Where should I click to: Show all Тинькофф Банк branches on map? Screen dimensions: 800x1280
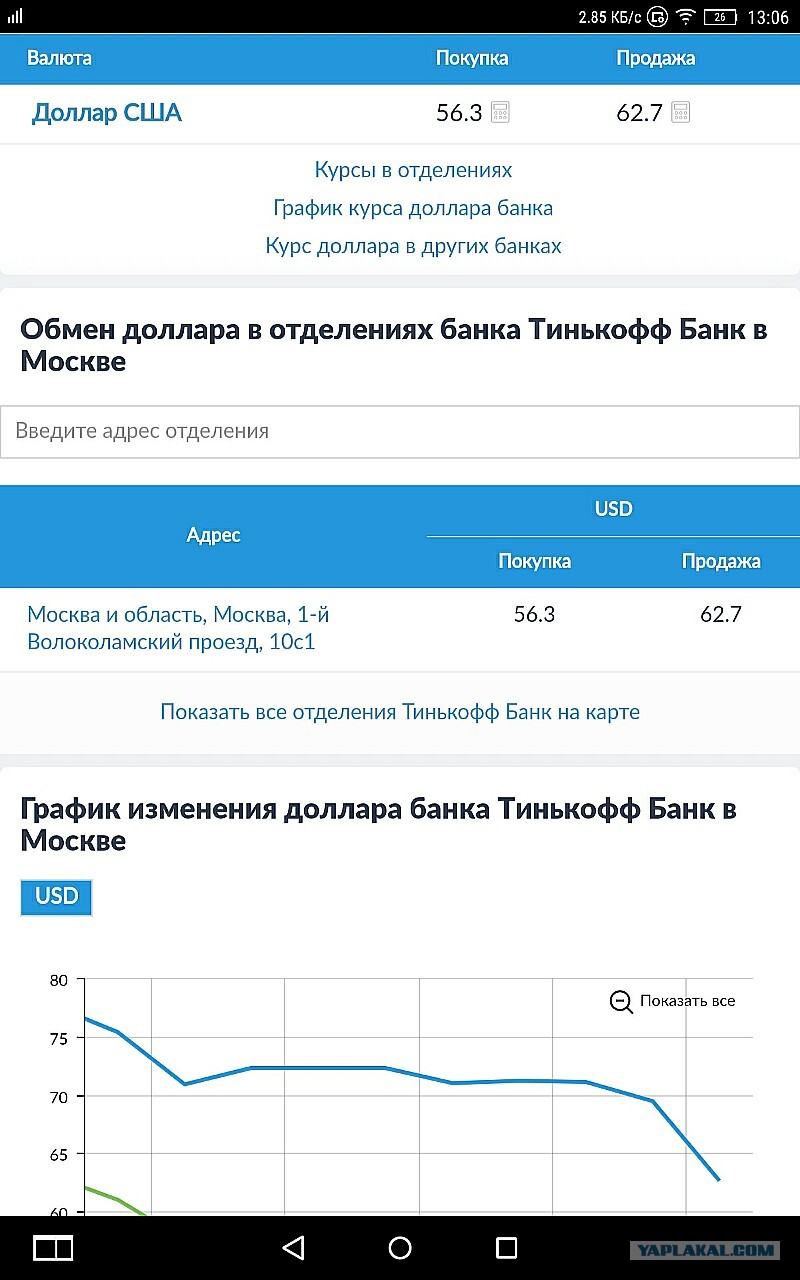pos(400,712)
